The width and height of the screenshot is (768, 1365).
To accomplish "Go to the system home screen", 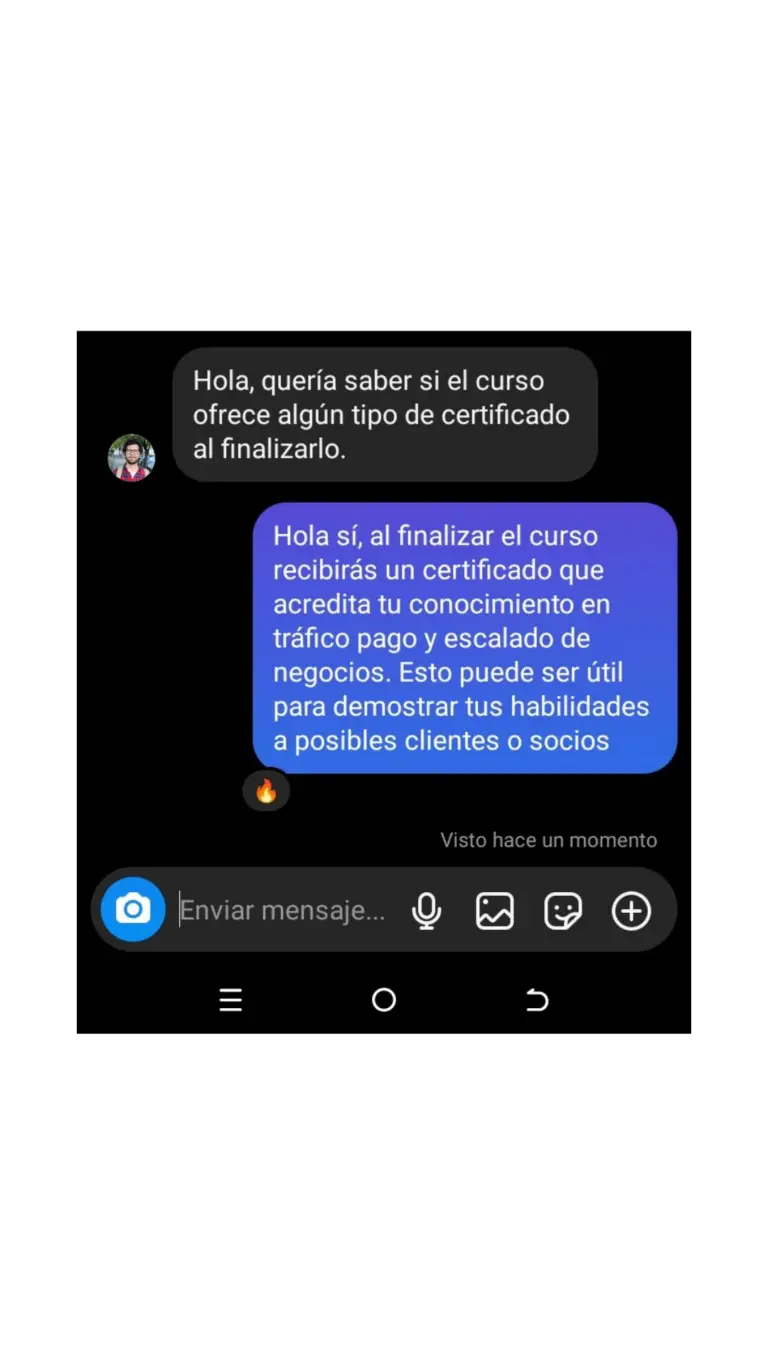I will pyautogui.click(x=384, y=1000).
